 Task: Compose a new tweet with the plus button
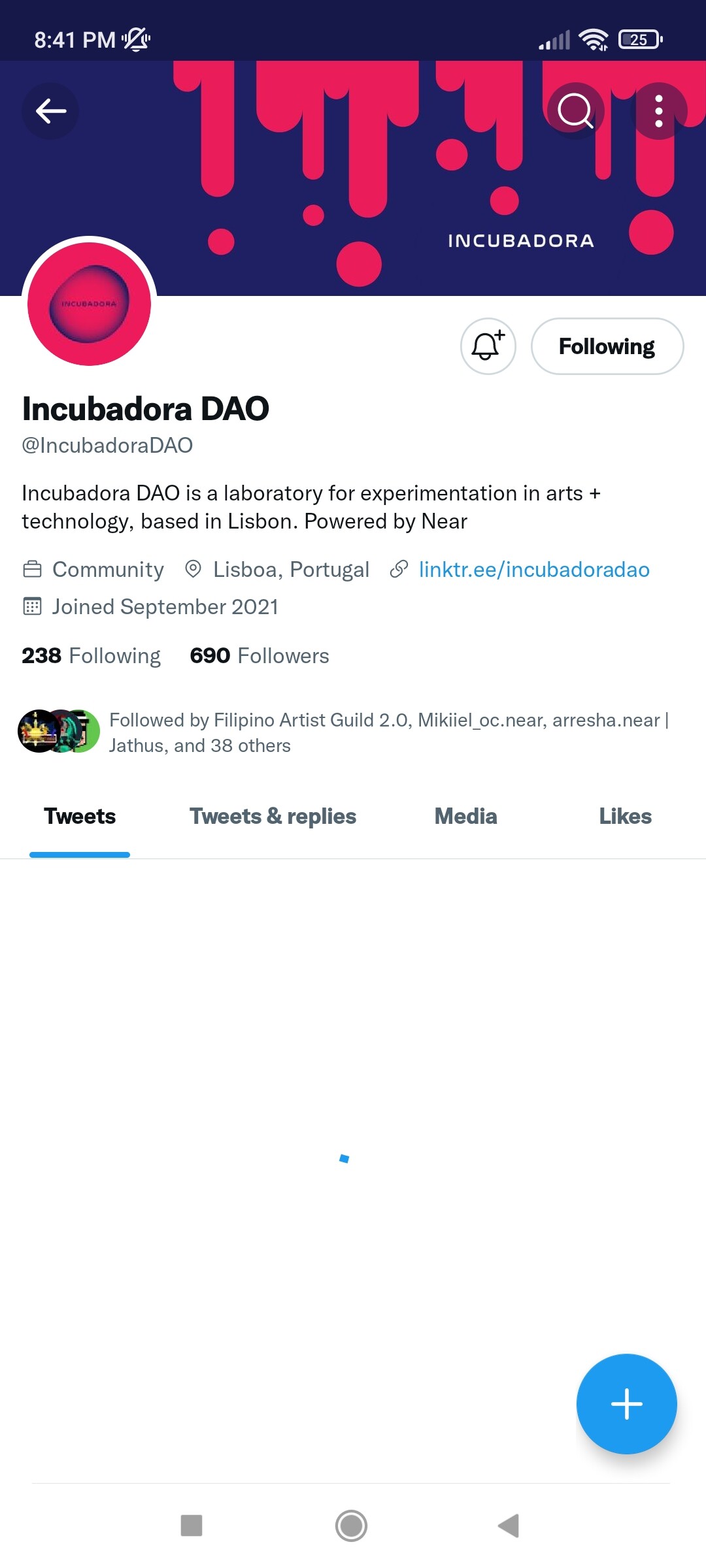(626, 1404)
